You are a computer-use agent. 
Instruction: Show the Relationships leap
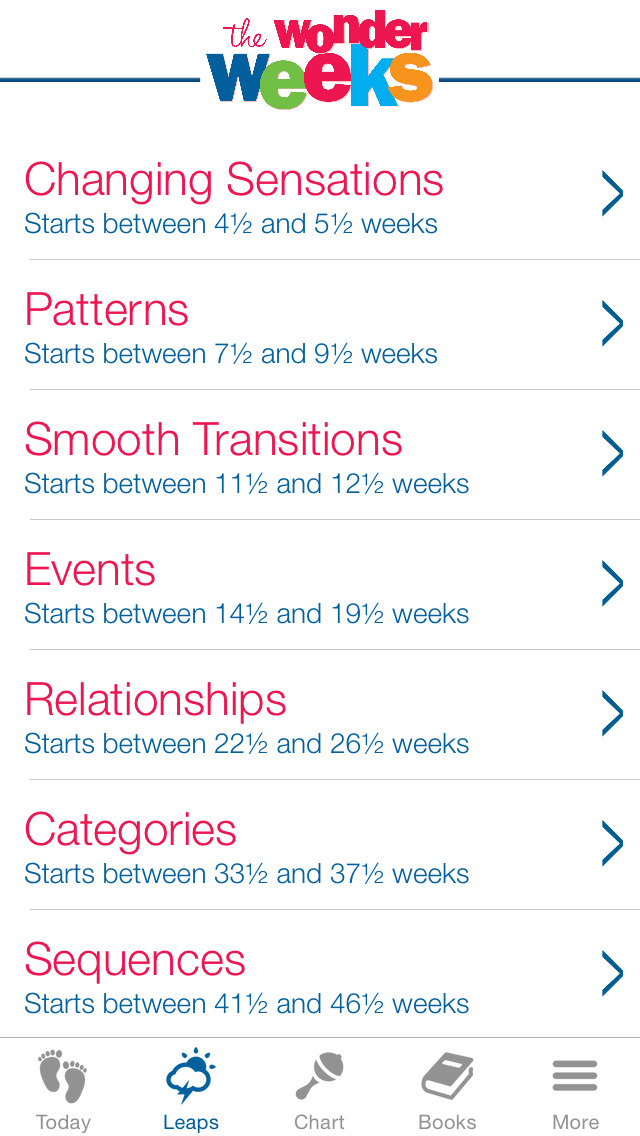pyautogui.click(x=320, y=716)
